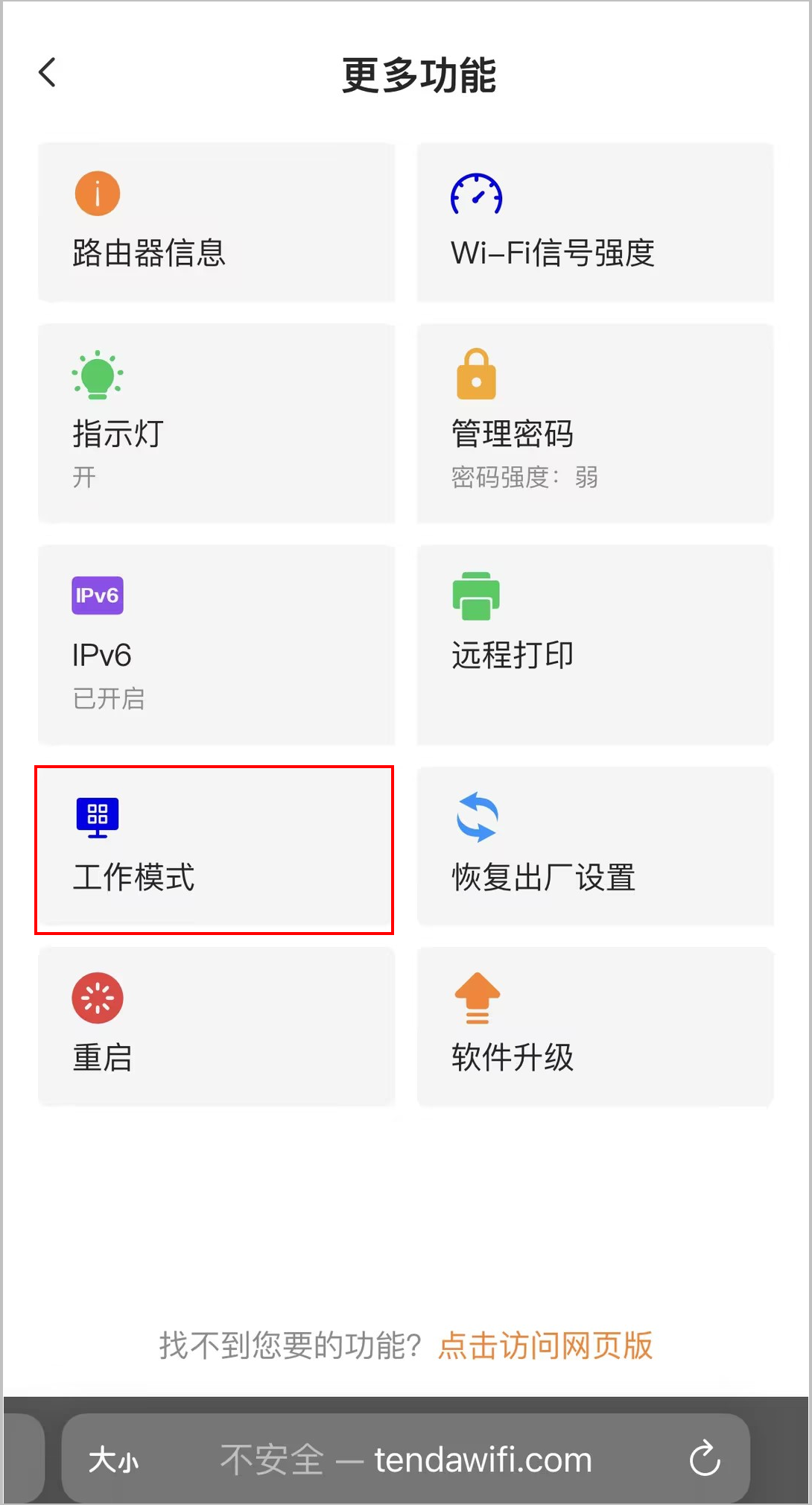Open 远程打印 card
The image size is (812, 1505).
pyautogui.click(x=595, y=645)
